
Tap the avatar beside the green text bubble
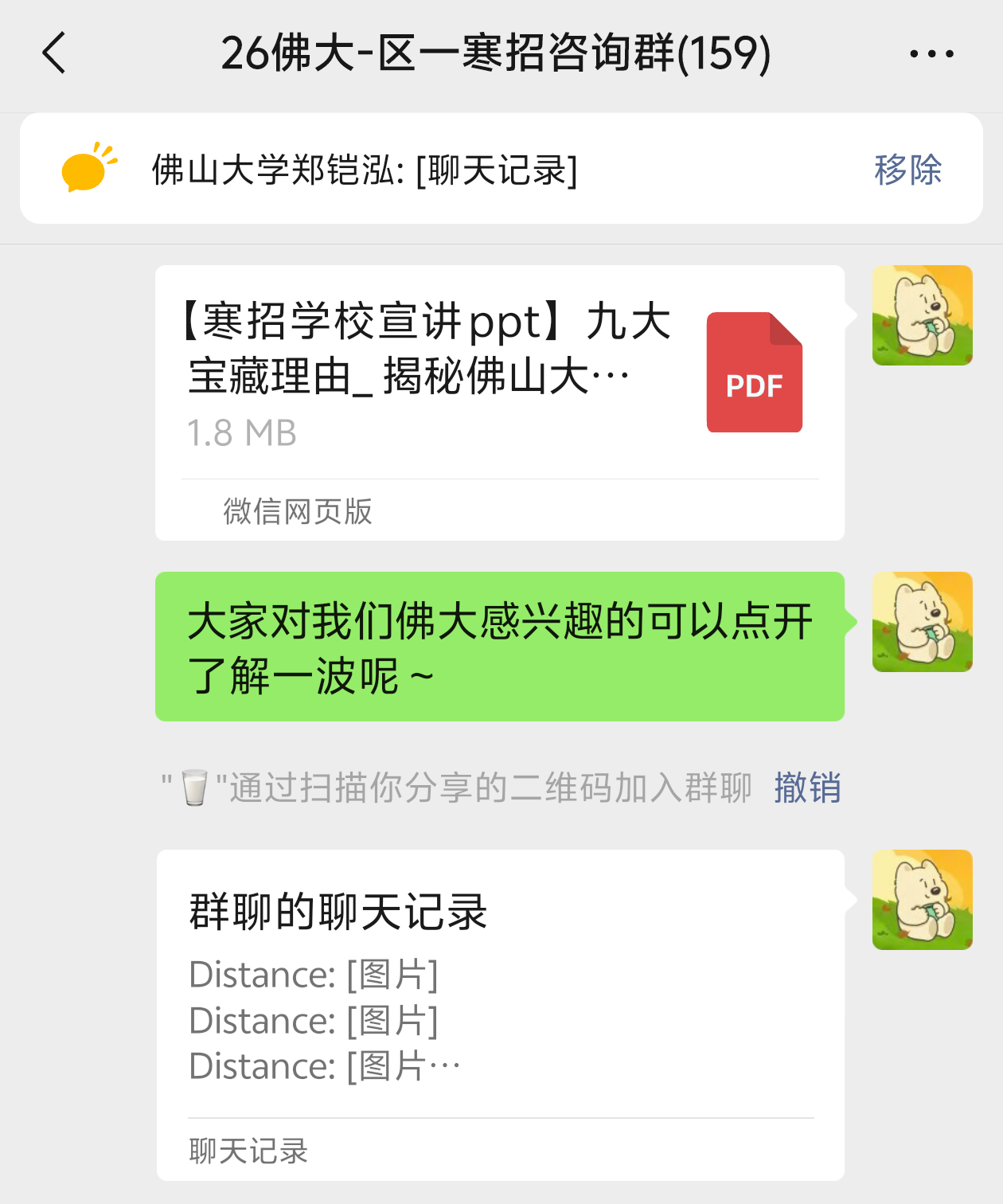click(x=922, y=622)
